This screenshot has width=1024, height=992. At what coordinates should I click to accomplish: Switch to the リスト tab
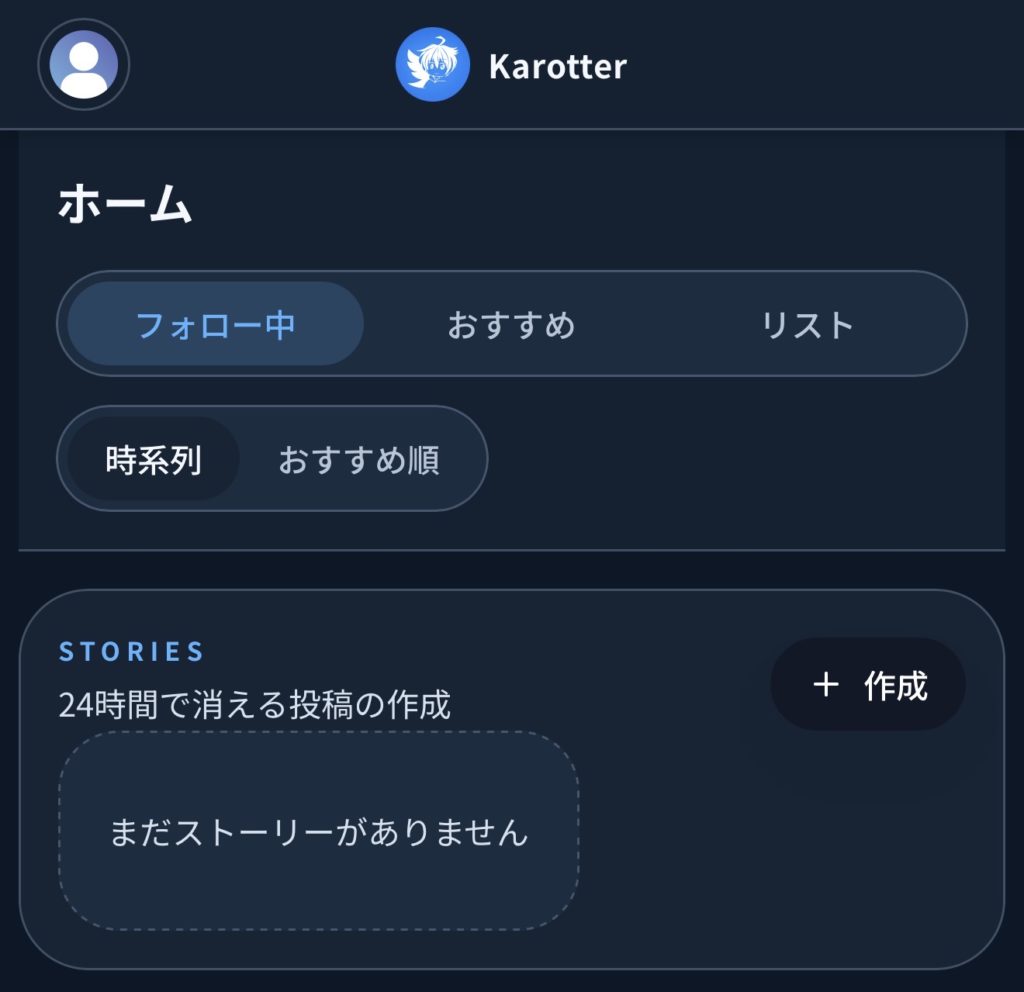tap(806, 324)
